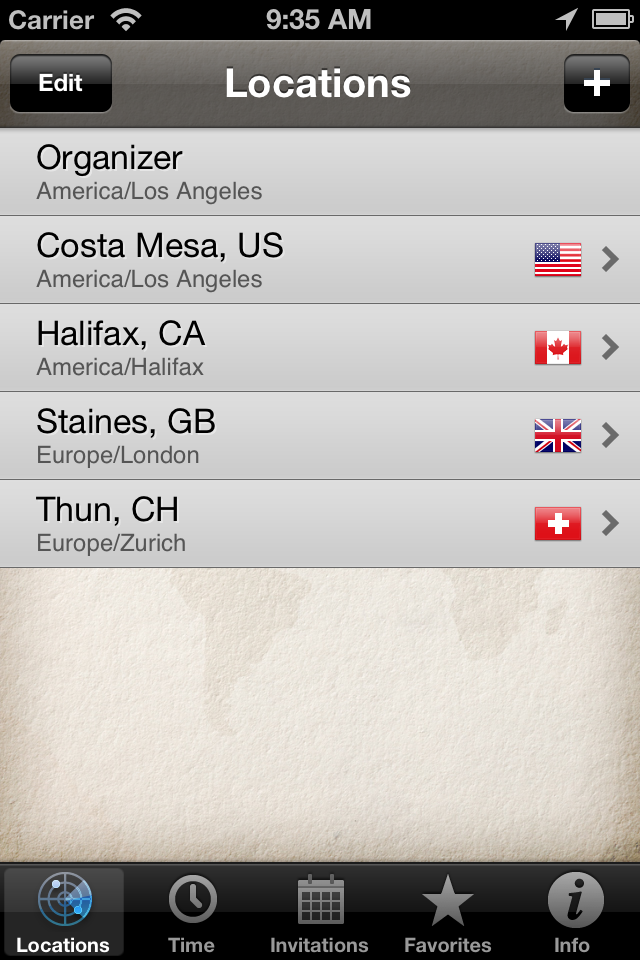This screenshot has height=960, width=640.
Task: Open the Favorites tab
Action: click(x=447, y=912)
